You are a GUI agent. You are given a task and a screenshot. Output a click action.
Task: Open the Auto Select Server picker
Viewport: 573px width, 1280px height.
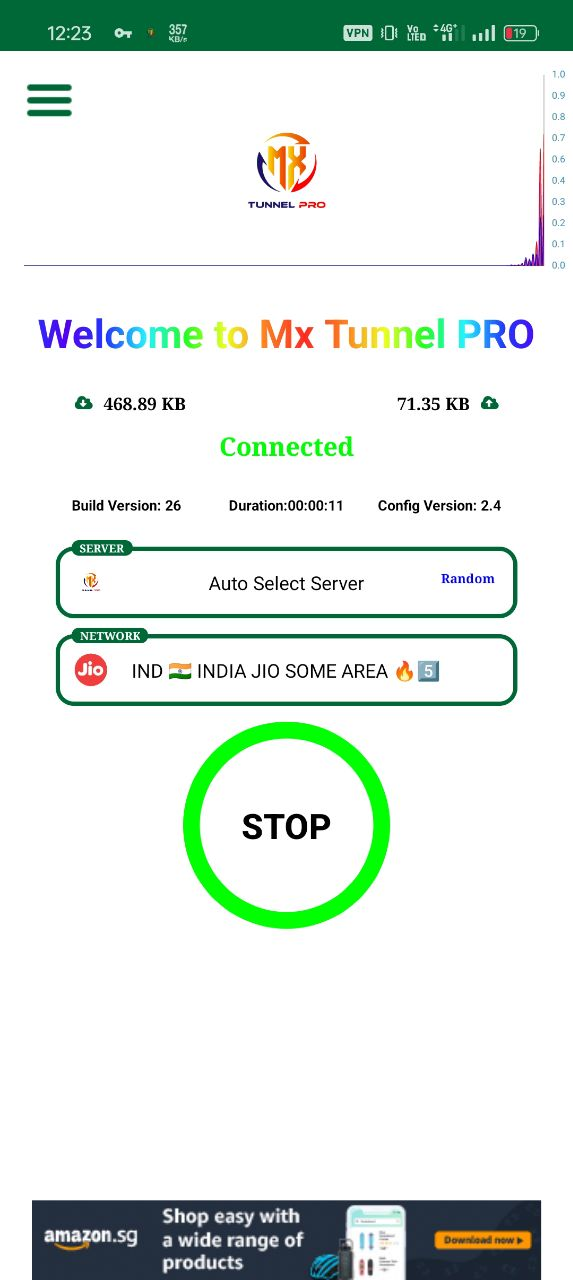point(286,583)
